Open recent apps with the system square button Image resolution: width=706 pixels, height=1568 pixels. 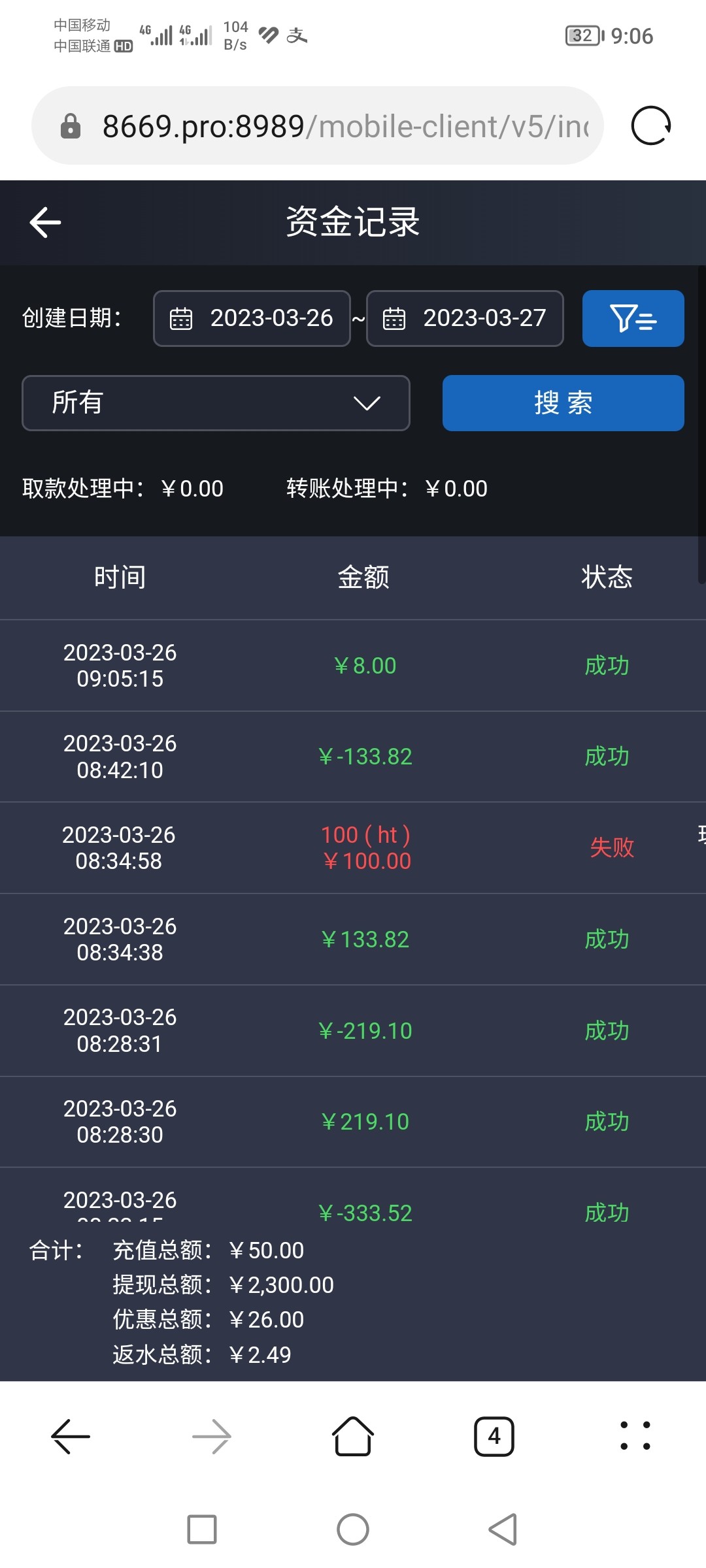coord(202,1529)
